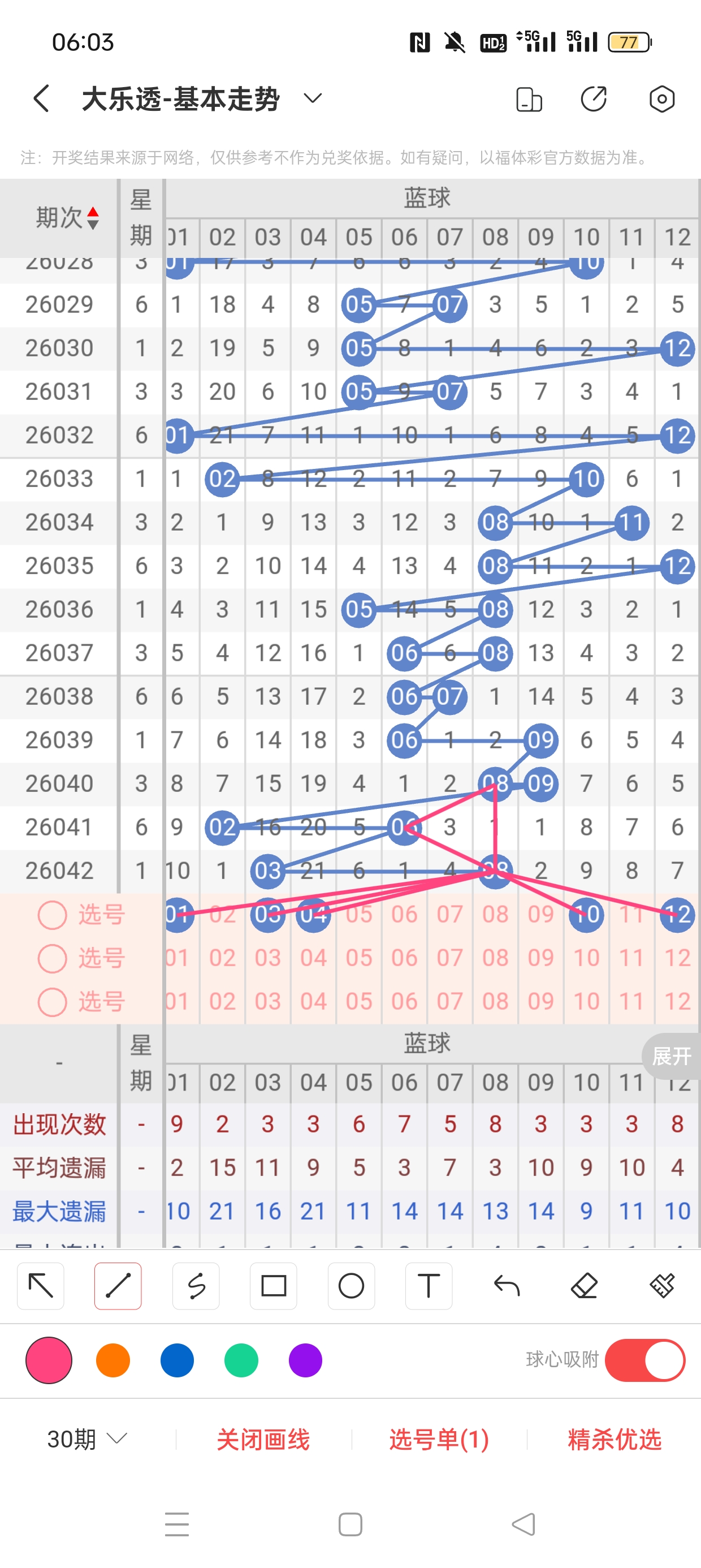Expand the statistics with 展开
This screenshot has width=701, height=1568.
(671, 1056)
